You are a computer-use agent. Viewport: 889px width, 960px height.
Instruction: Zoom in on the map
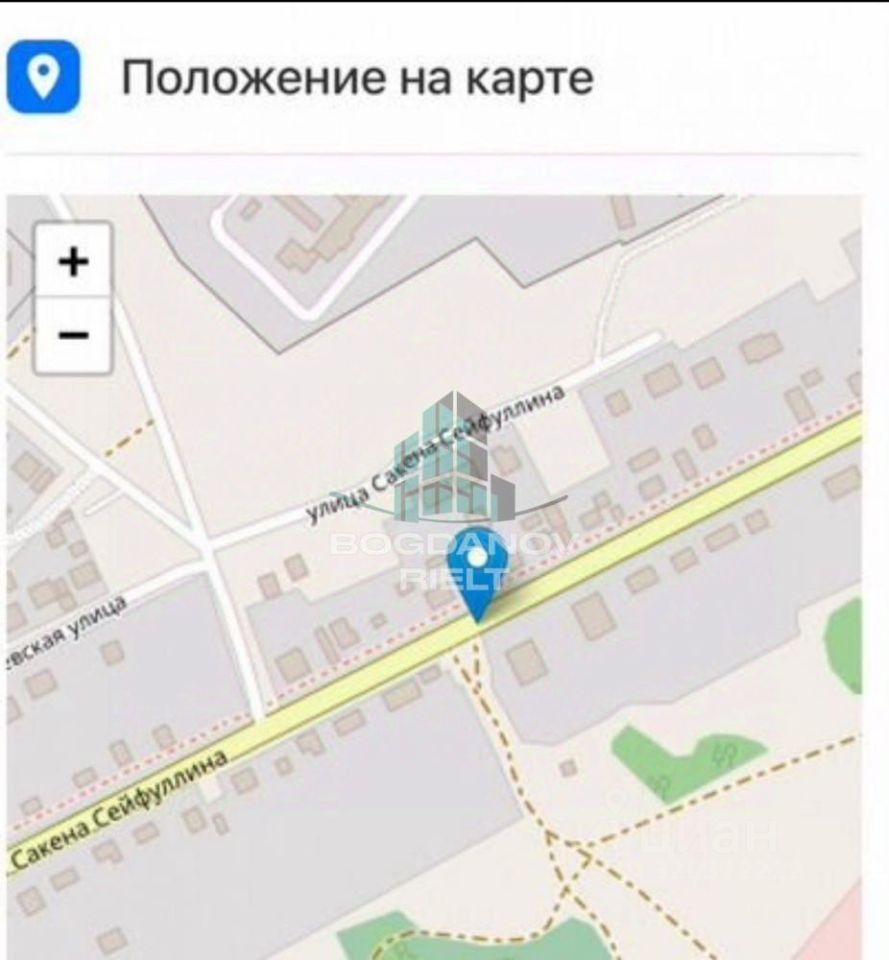(73, 261)
